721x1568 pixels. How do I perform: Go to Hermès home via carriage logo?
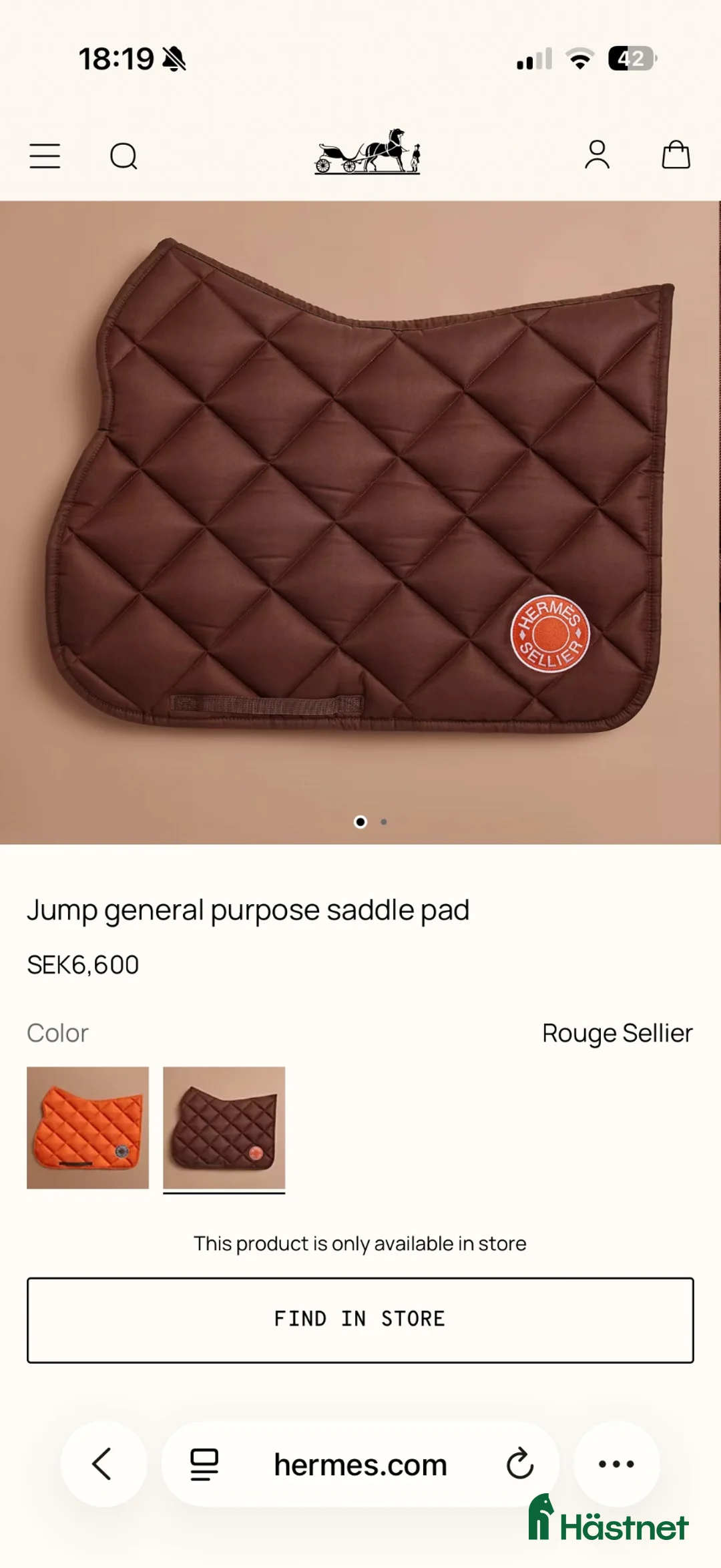[x=367, y=152]
